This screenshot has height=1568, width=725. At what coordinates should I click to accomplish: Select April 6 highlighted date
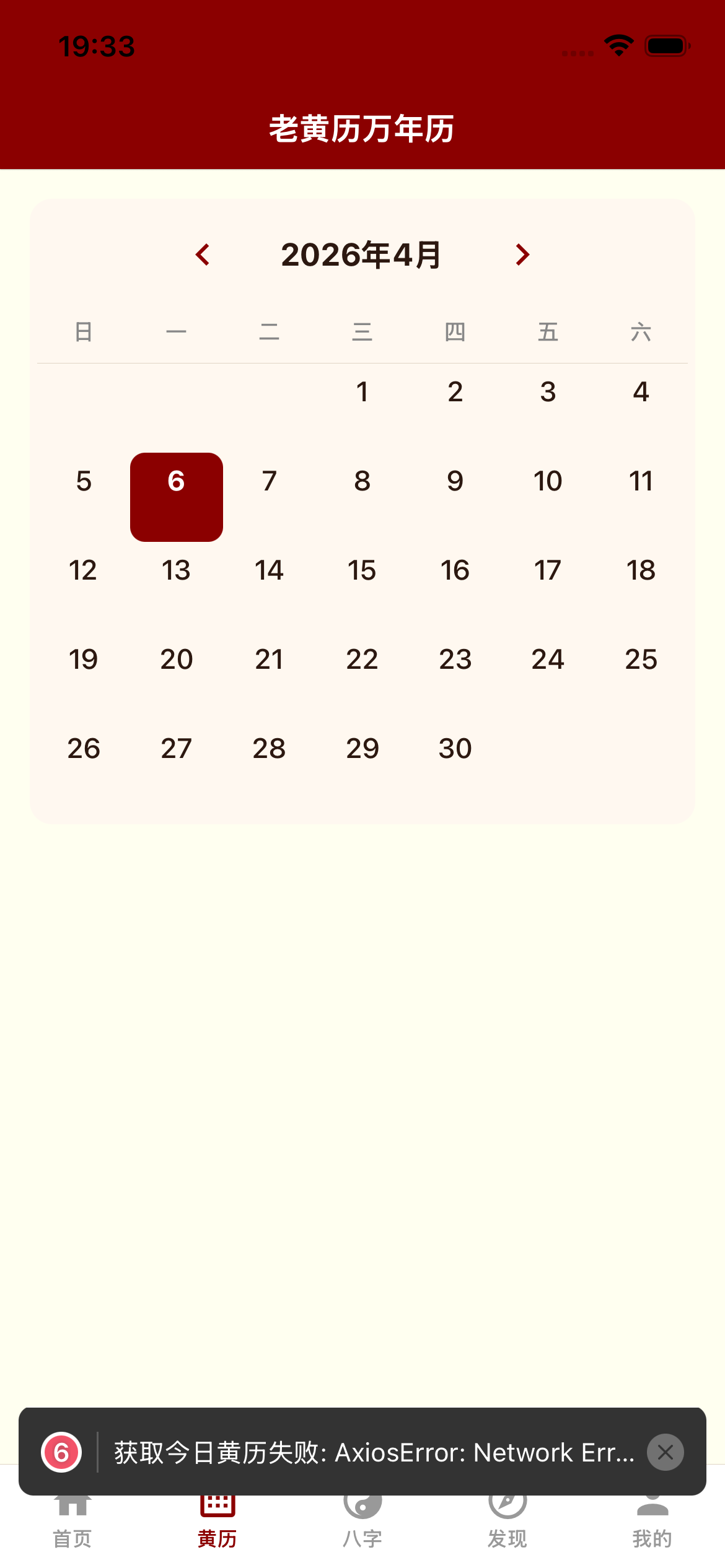pos(177,497)
